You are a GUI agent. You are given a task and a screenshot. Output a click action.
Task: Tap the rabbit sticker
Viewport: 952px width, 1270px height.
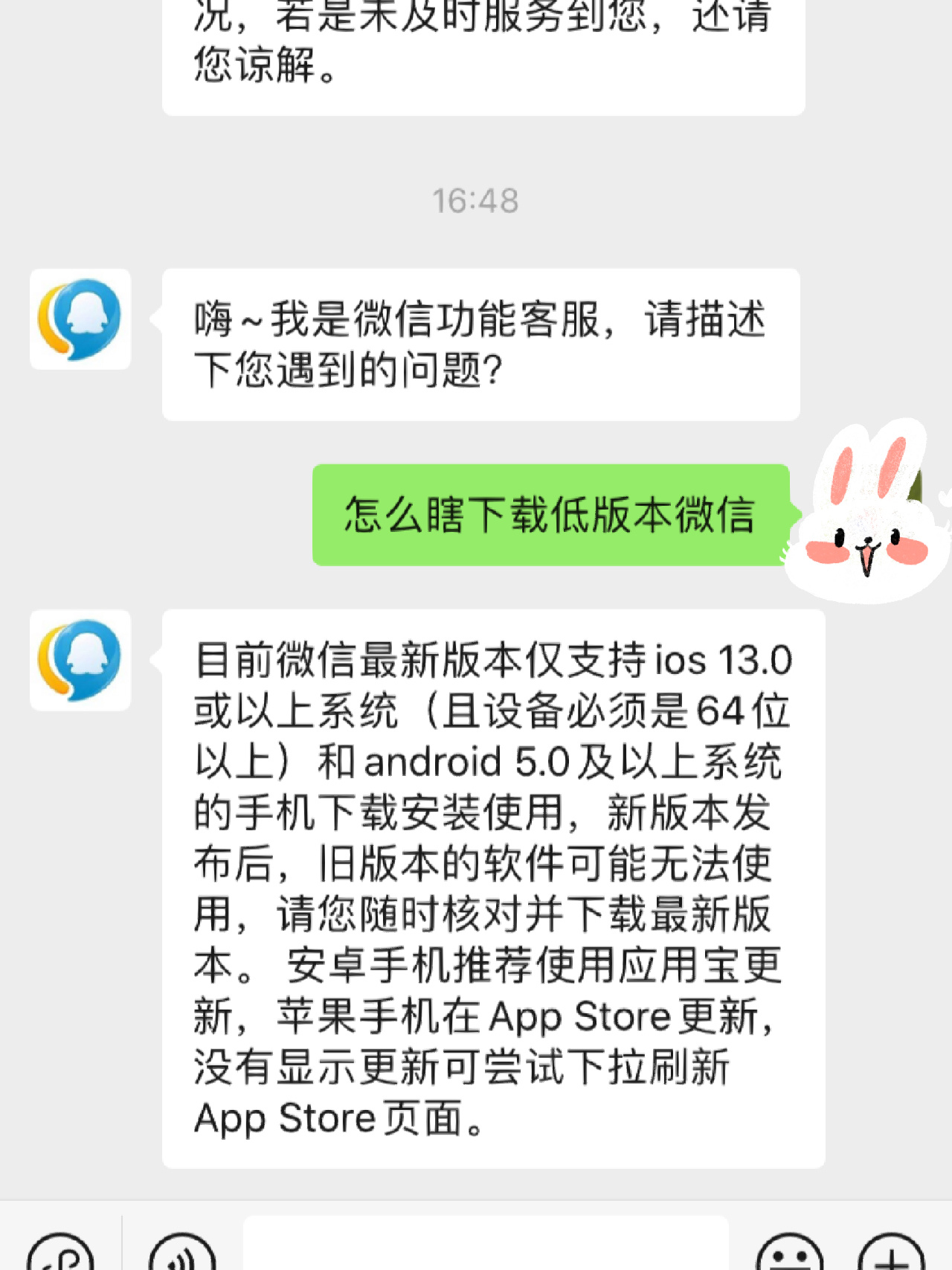point(870,513)
